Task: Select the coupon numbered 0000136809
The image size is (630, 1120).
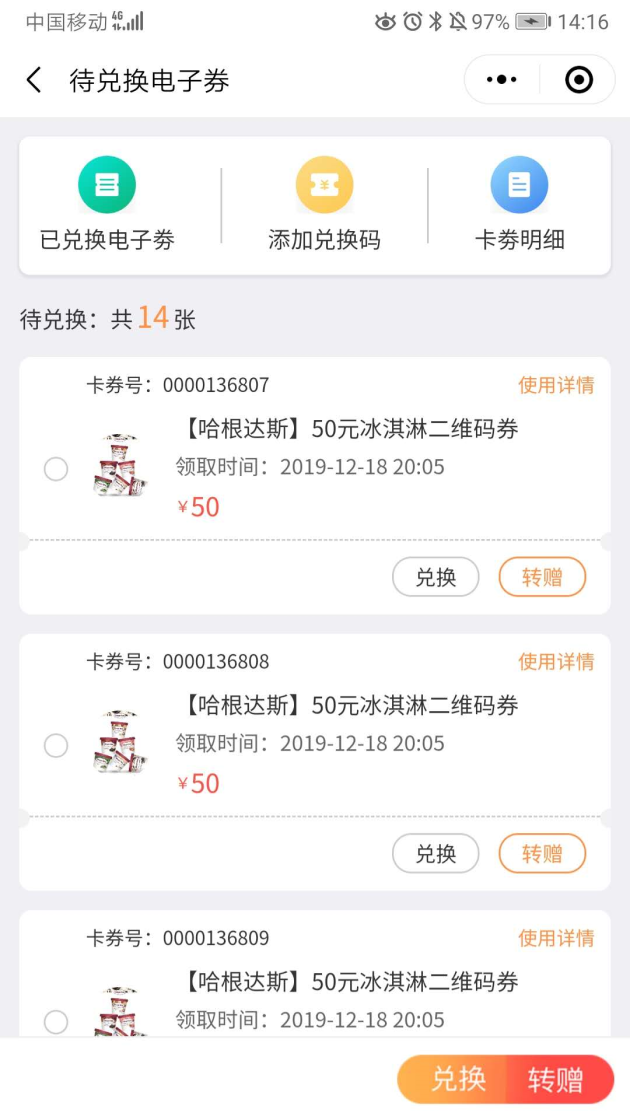Action: click(56, 1021)
